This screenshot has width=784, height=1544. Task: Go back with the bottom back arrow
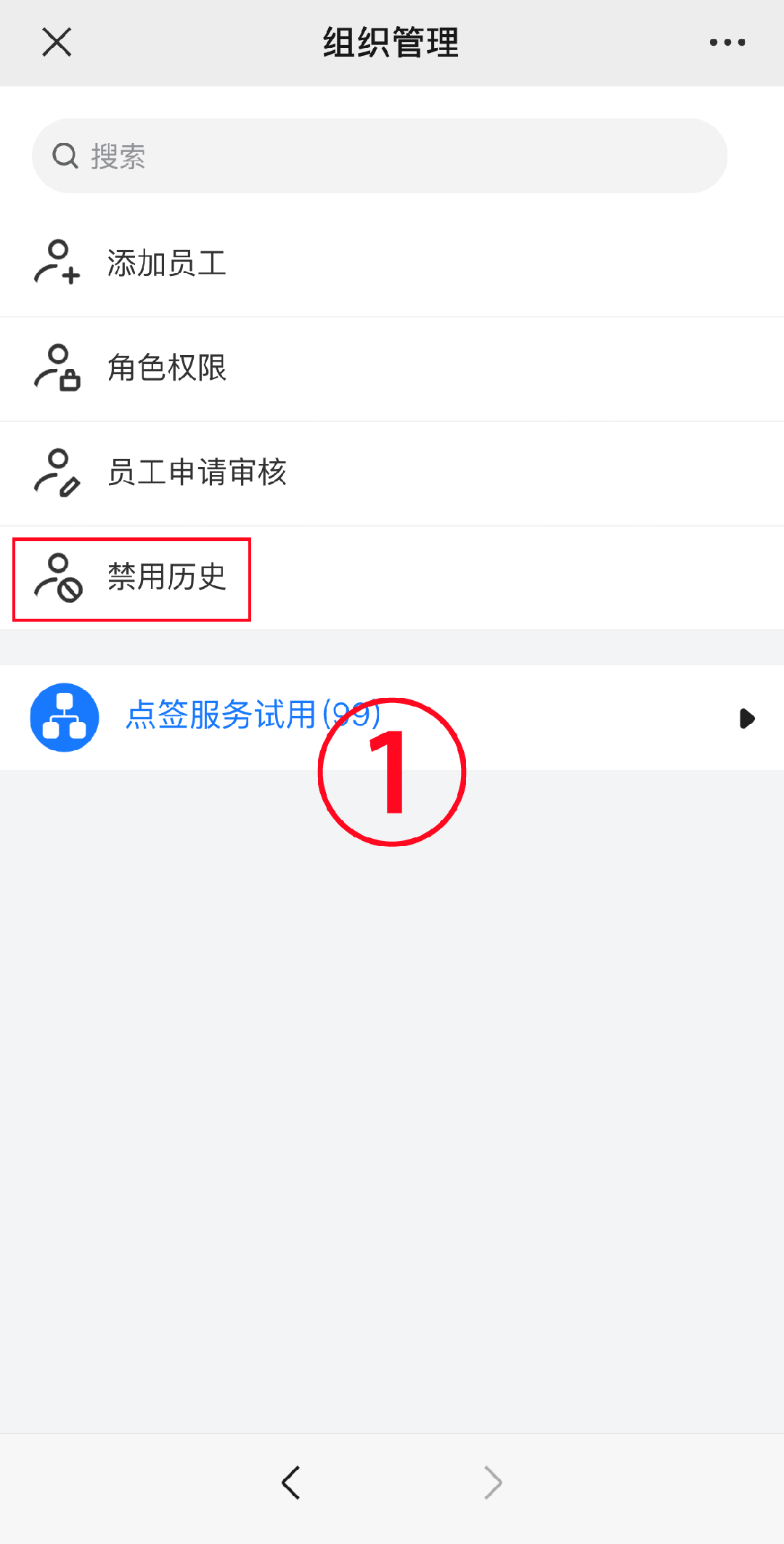pos(291,1482)
